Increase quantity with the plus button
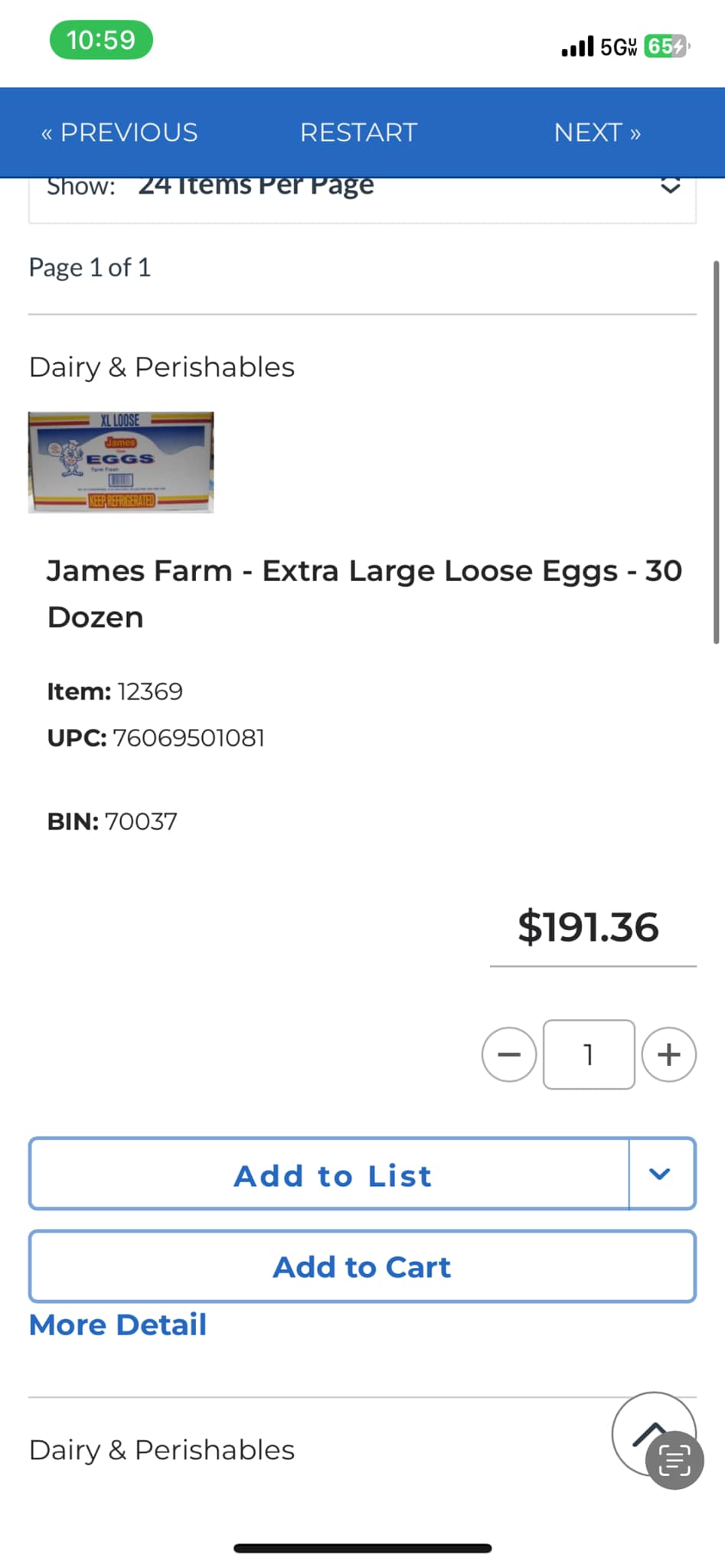 (x=668, y=1054)
